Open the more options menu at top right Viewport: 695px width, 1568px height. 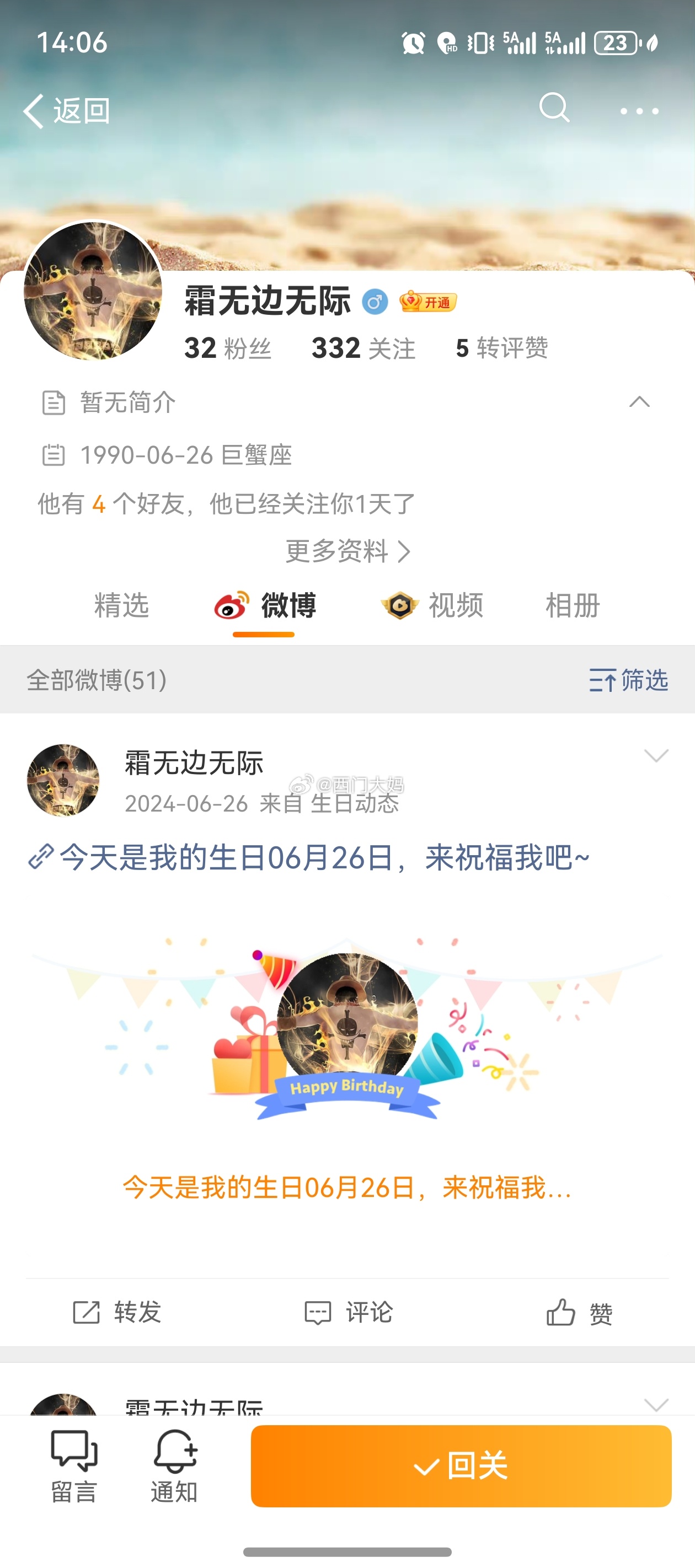[x=637, y=111]
